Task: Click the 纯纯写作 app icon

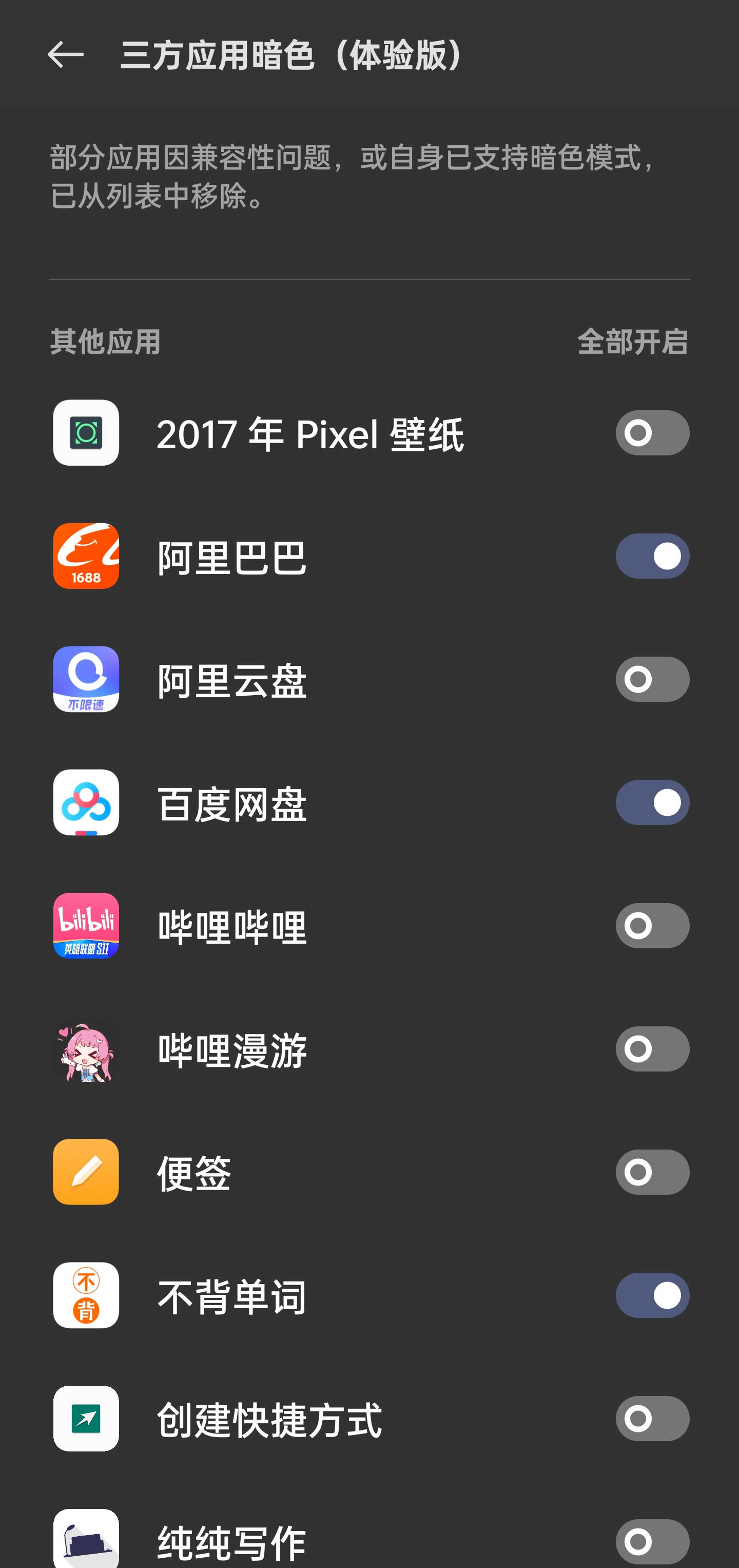Action: pos(86,1542)
